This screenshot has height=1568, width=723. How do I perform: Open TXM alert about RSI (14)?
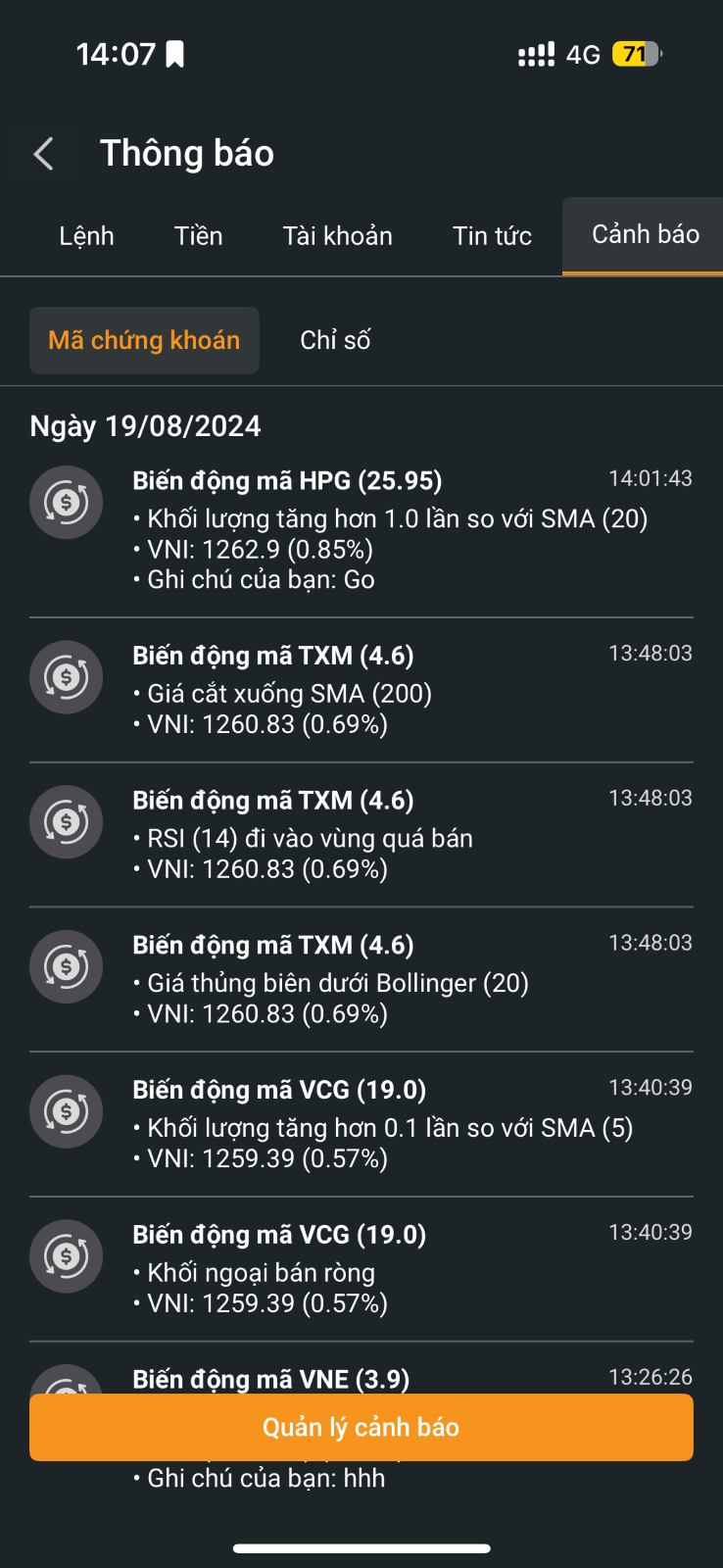[x=361, y=834]
